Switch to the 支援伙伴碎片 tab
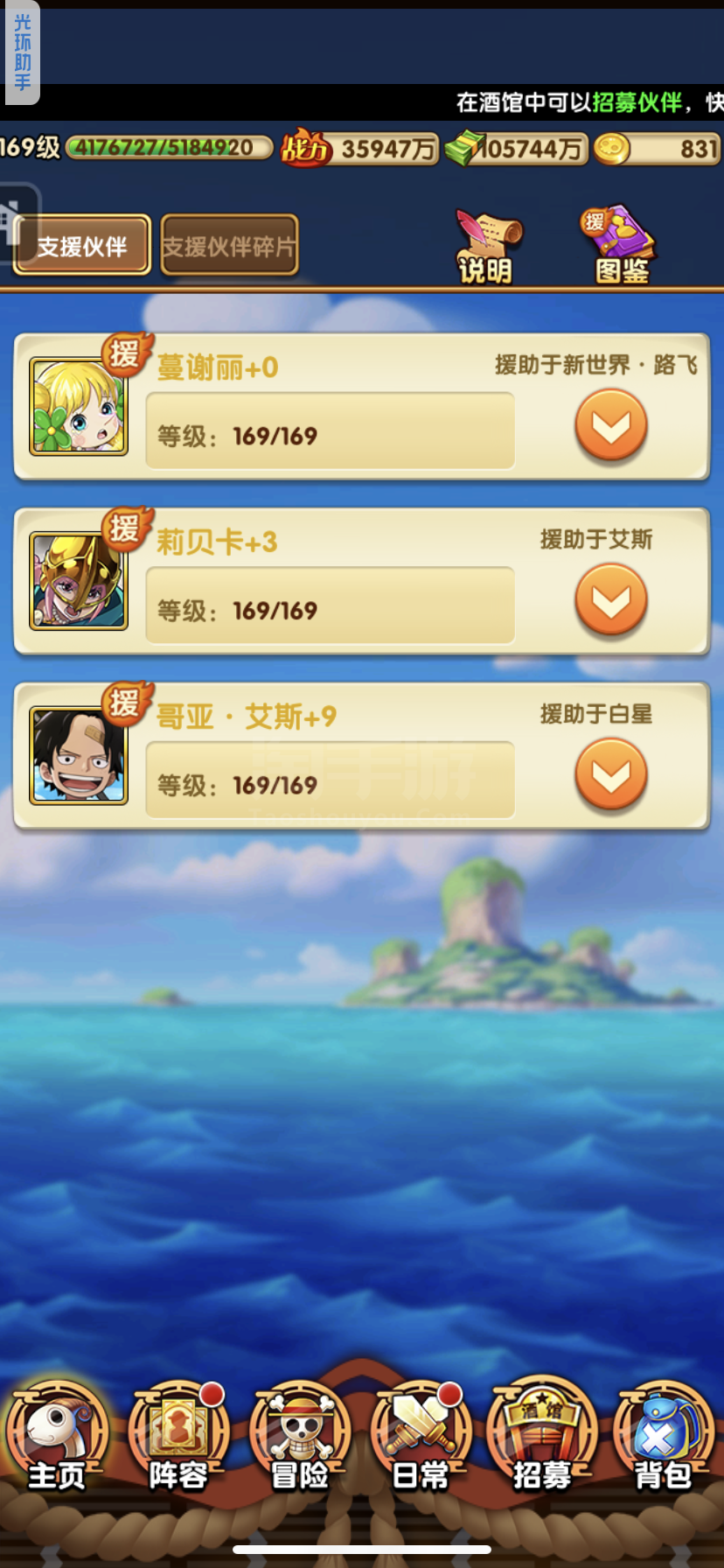 click(x=229, y=245)
